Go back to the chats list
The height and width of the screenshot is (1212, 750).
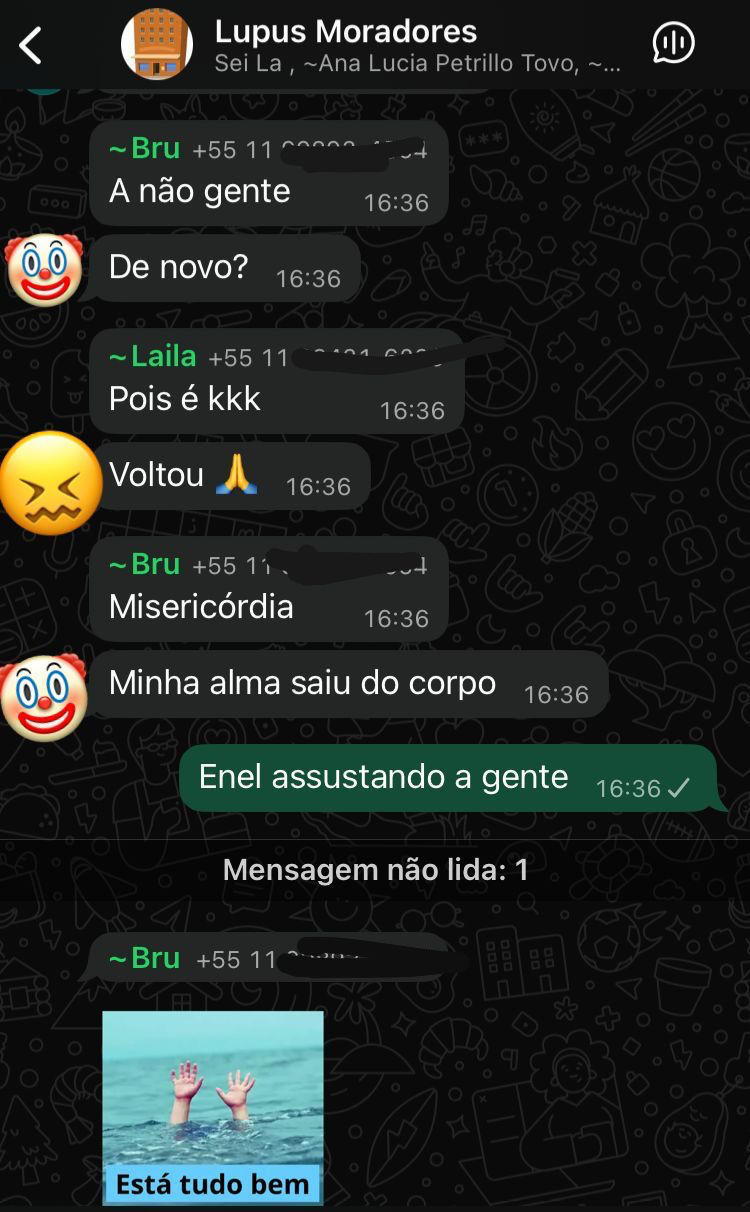click(x=32, y=45)
